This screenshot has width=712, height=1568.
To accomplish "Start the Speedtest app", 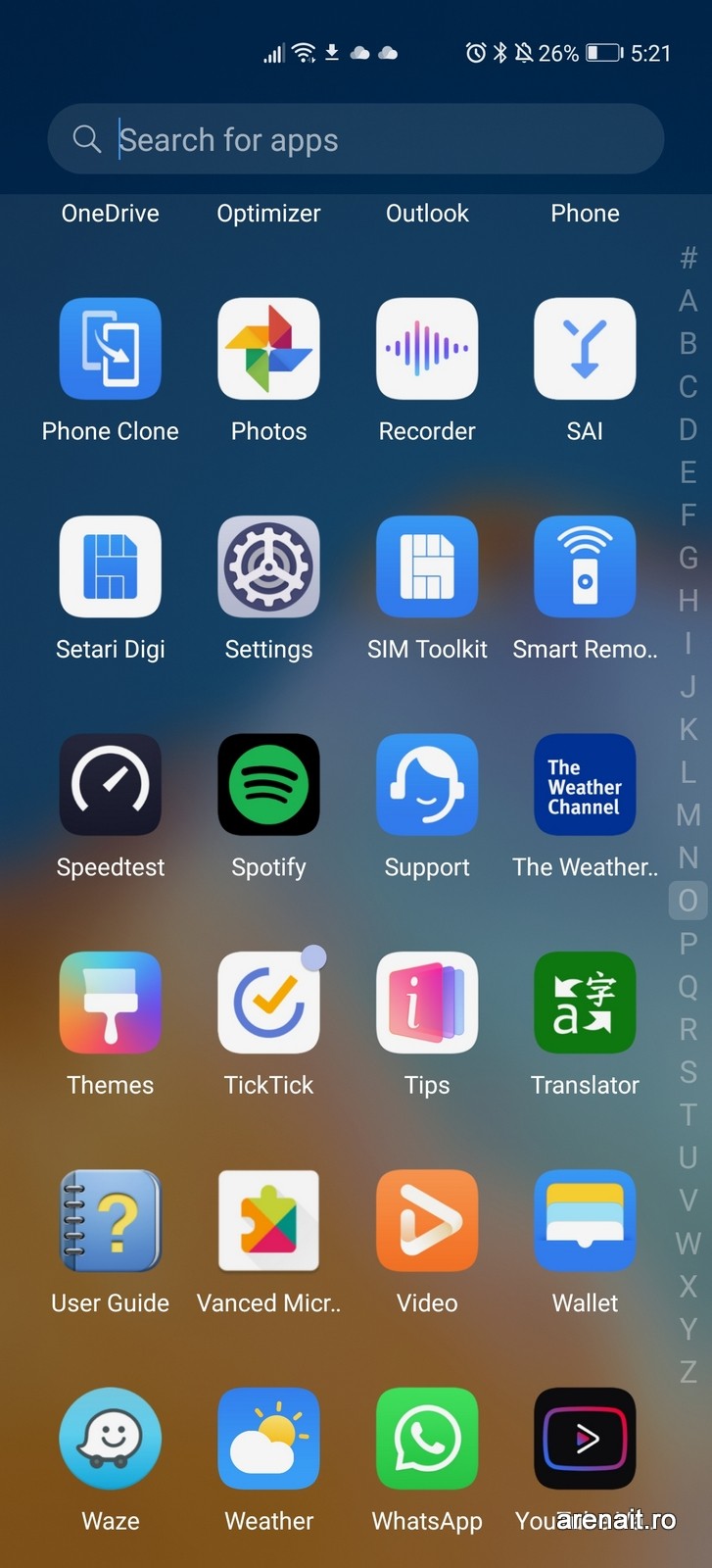I will click(111, 785).
